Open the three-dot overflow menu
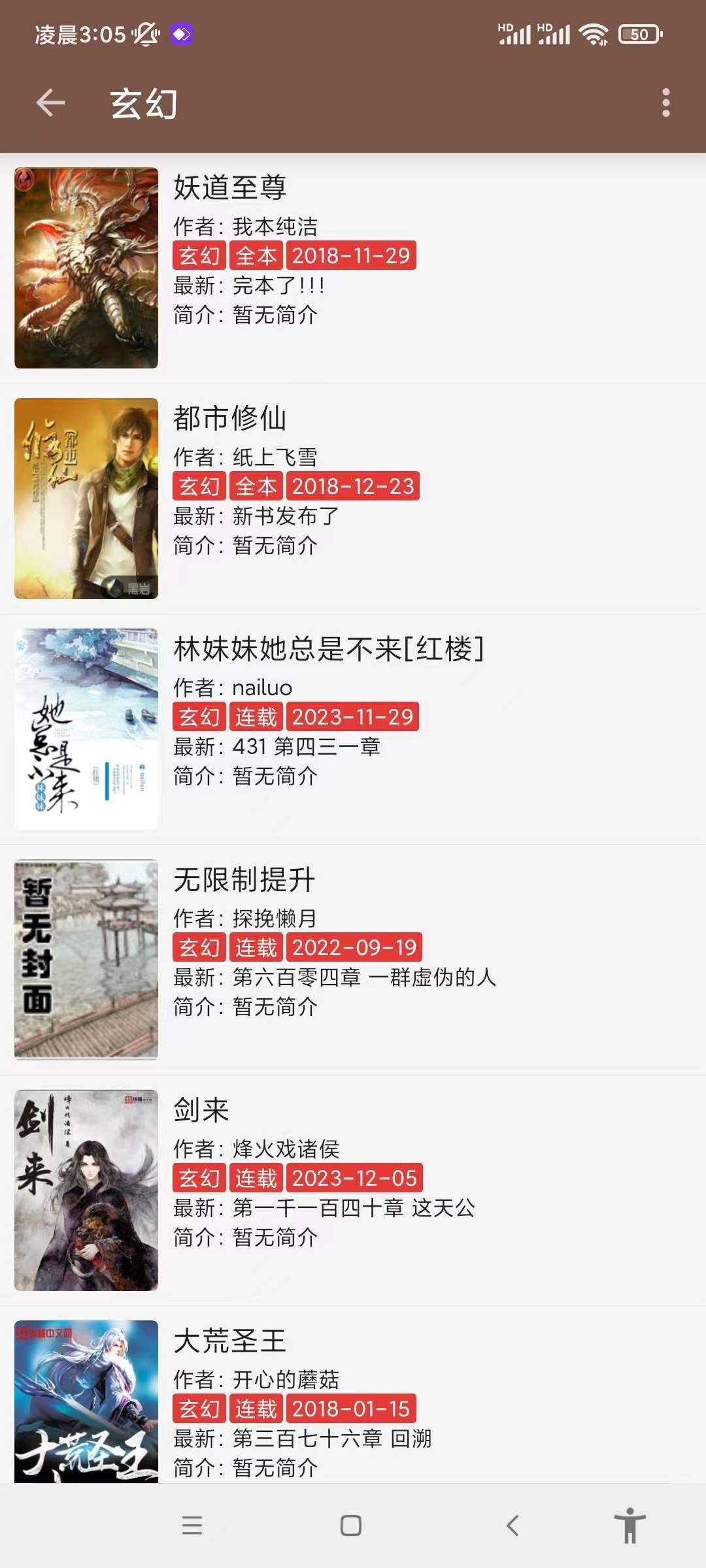Image resolution: width=706 pixels, height=1568 pixels. [x=665, y=103]
